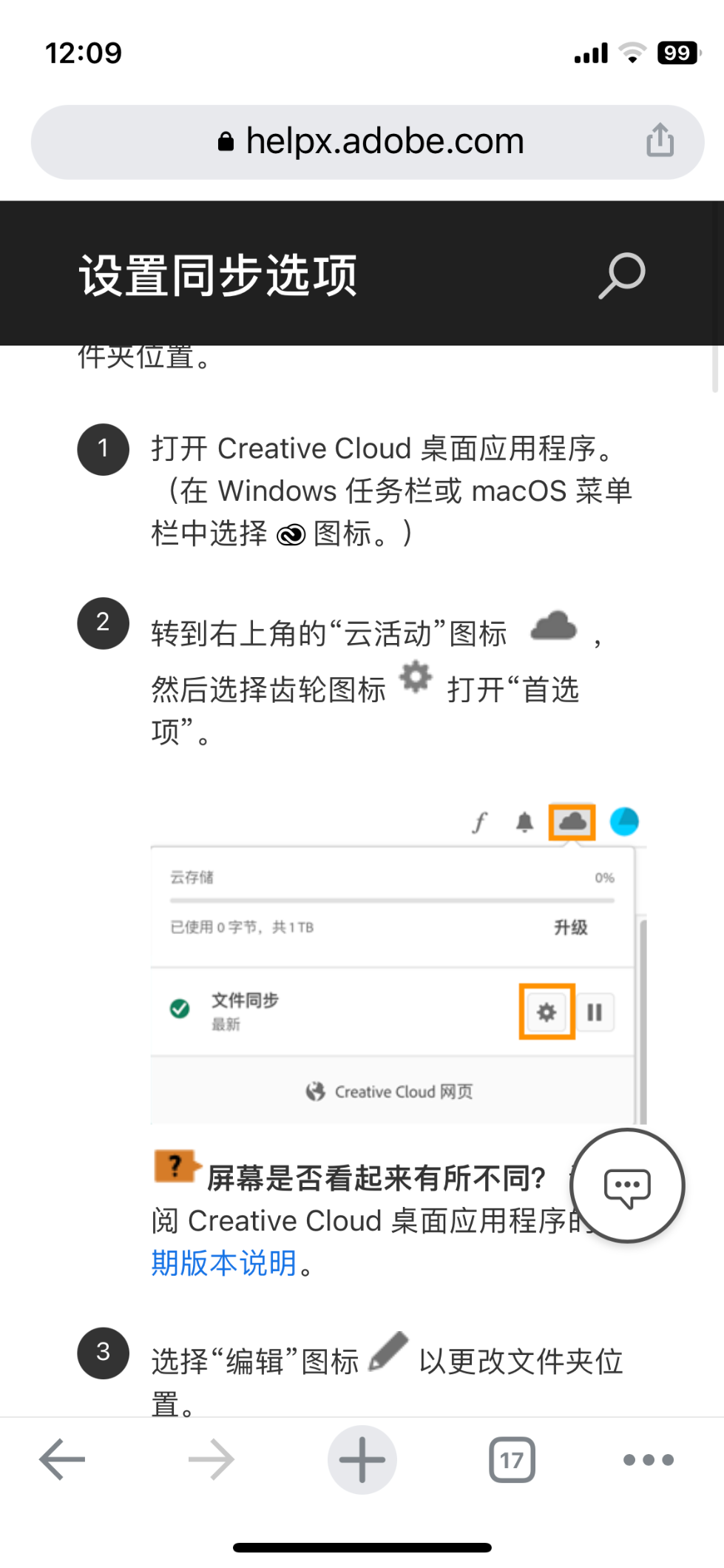Screen dimensions: 724x1568
Task: Open the 期版本说明 link
Action: tap(224, 1263)
